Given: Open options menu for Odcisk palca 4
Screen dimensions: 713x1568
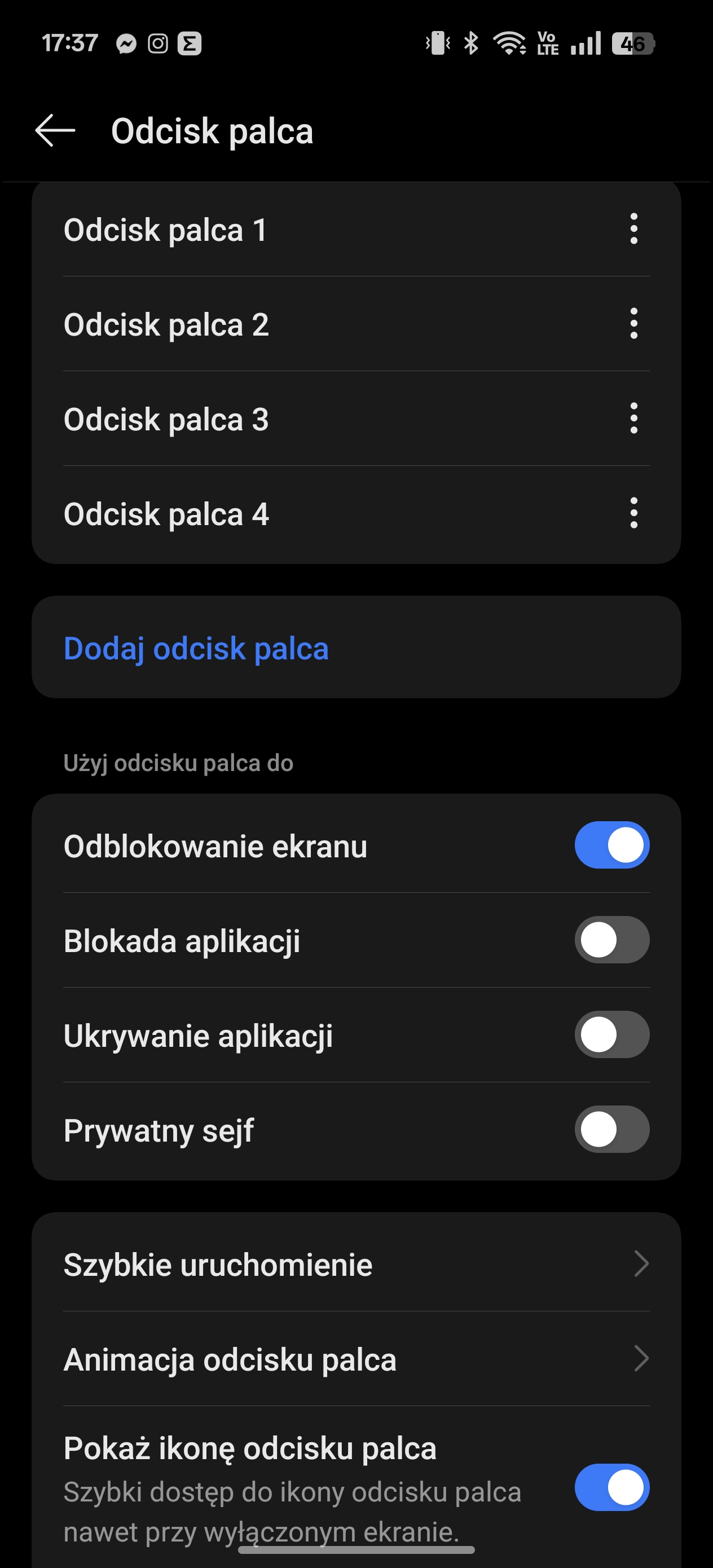Looking at the screenshot, I should (633, 513).
